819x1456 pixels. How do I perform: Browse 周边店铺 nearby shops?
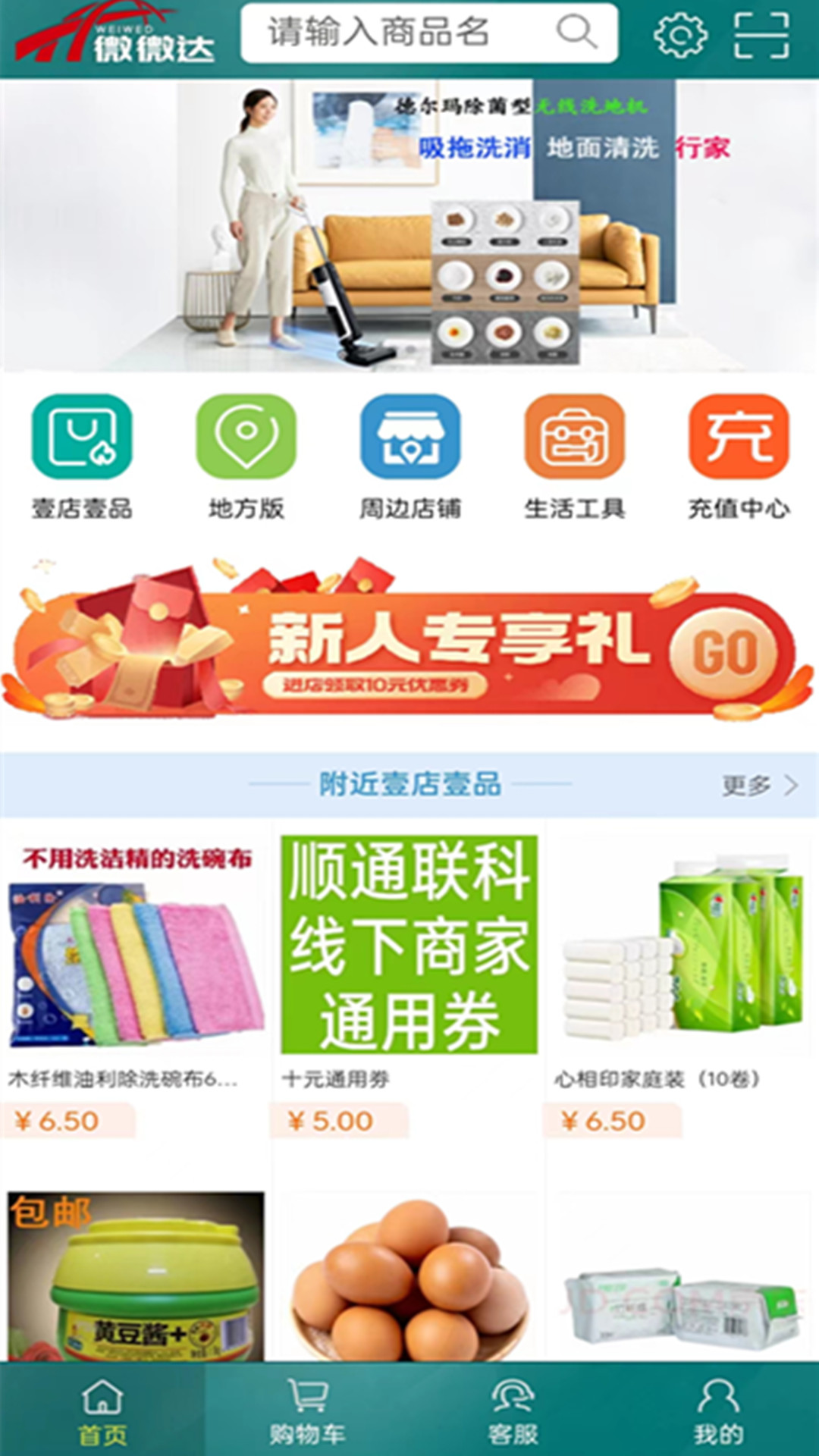click(x=410, y=455)
